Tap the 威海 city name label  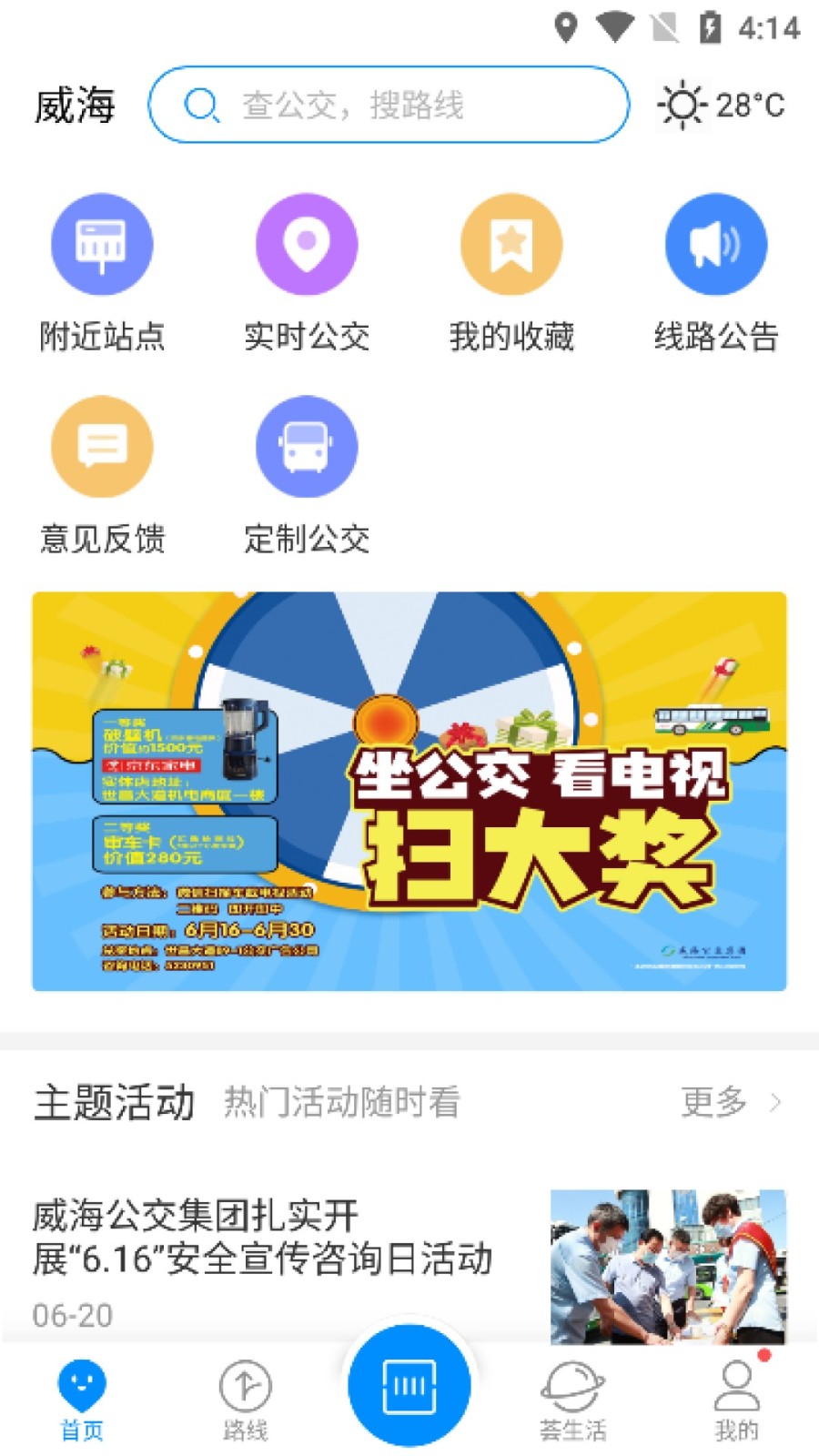tap(75, 105)
